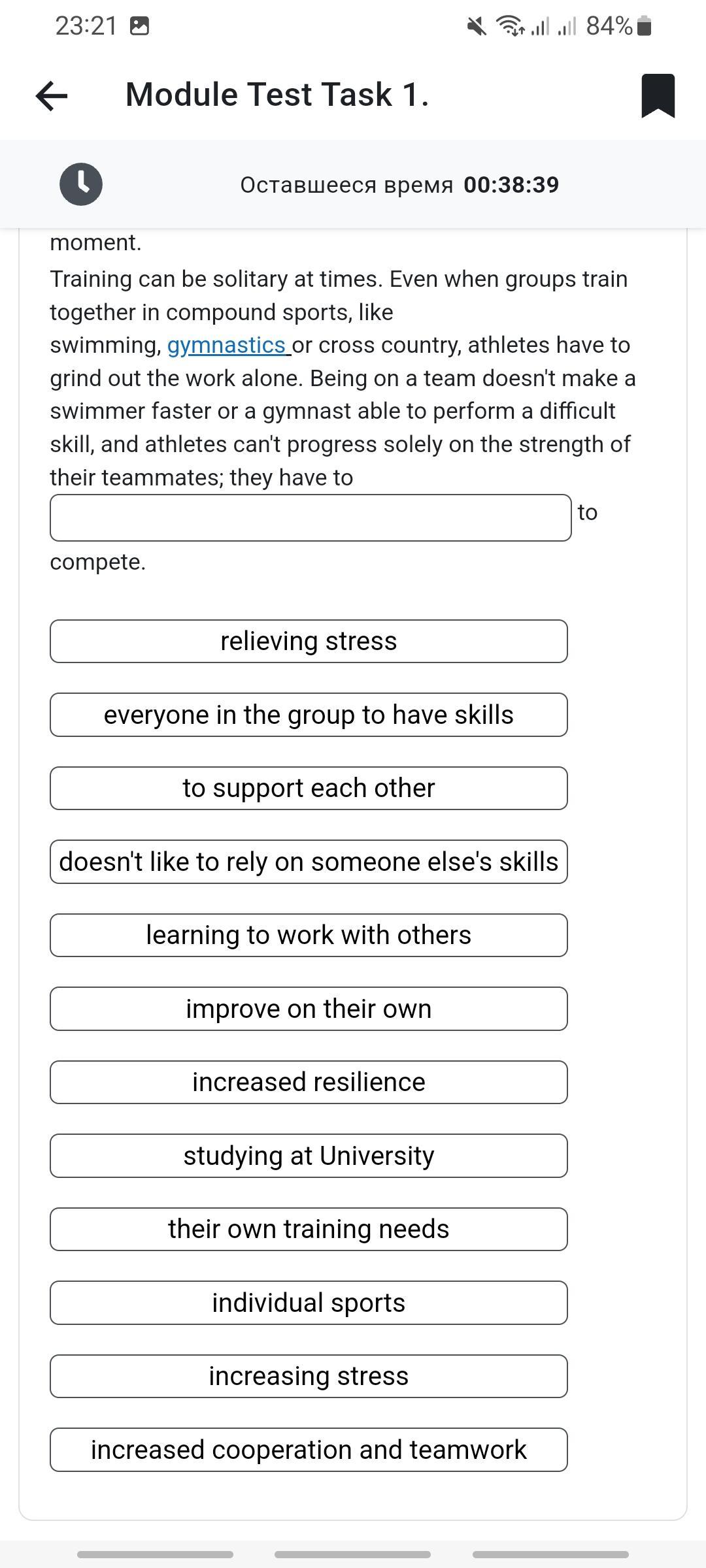Tap the 'individual sports' option
The height and width of the screenshot is (1568, 706).
309,1303
